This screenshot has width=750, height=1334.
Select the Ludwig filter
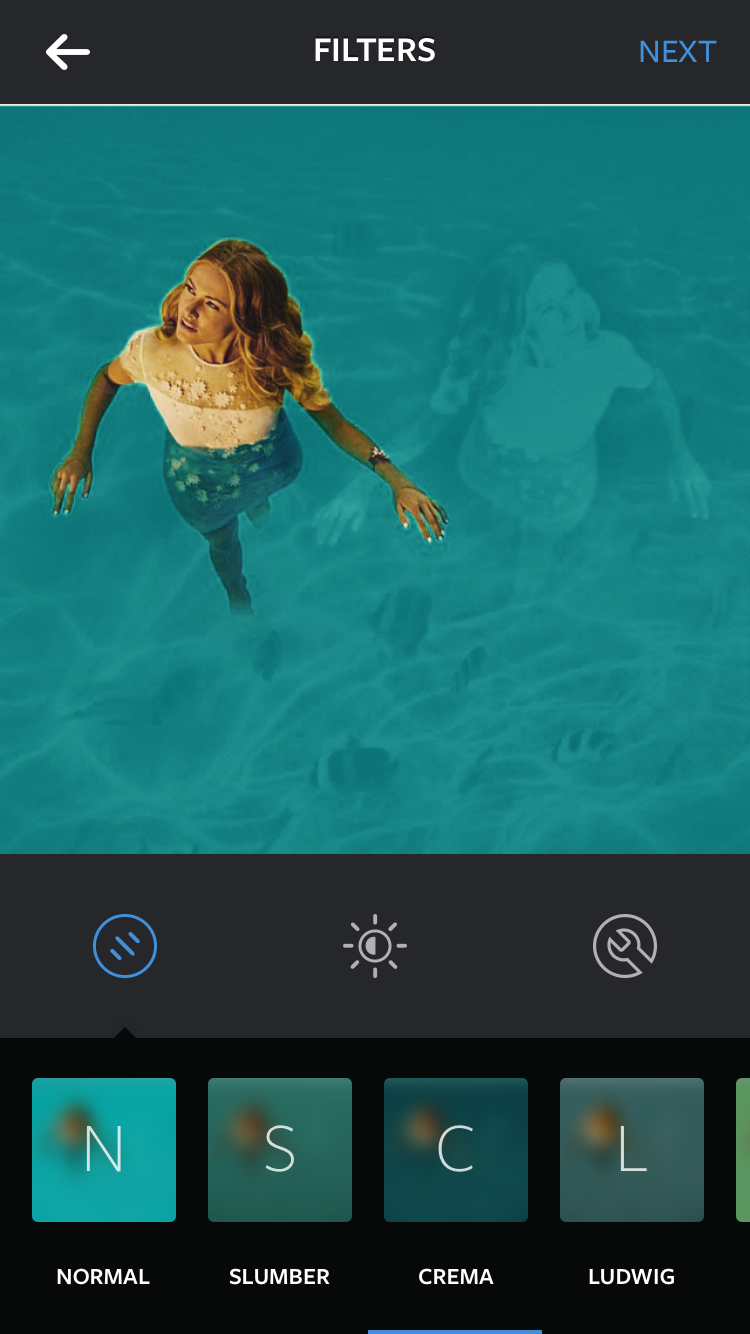coord(632,1150)
